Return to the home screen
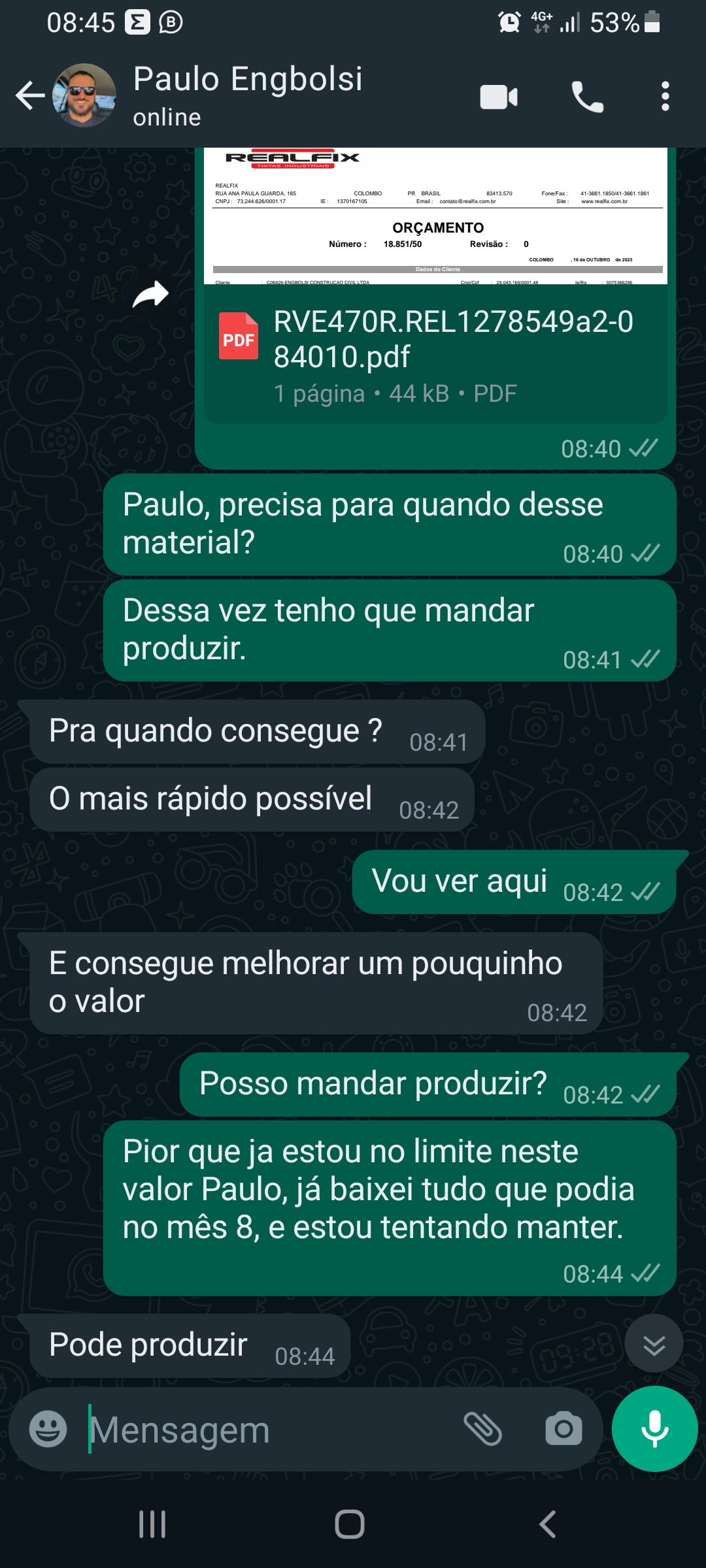The height and width of the screenshot is (1568, 706). pos(350,1524)
